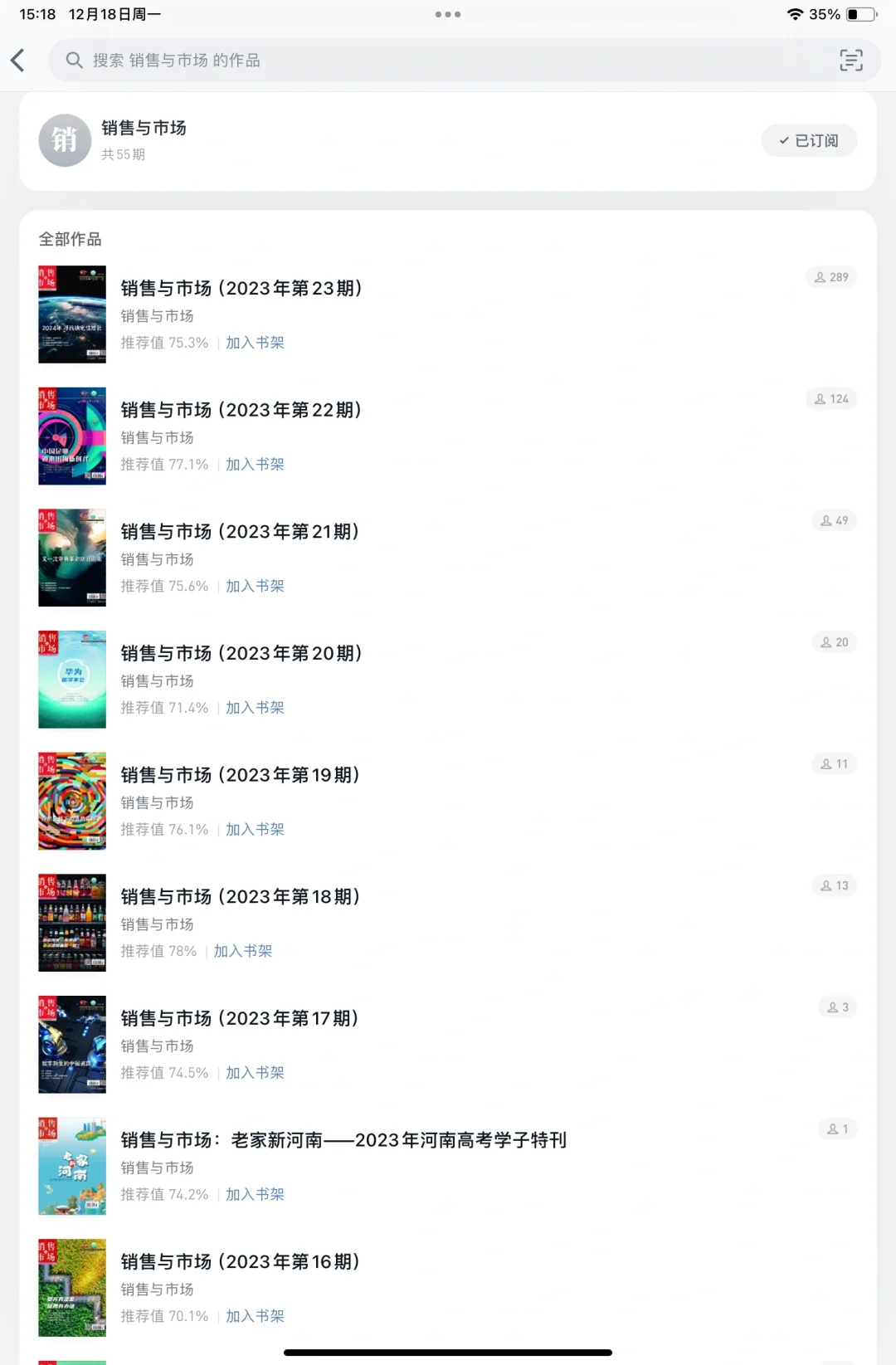Open 销售与市场 (2023年第20期)
Screen dimensions: 896x1365
click(241, 653)
